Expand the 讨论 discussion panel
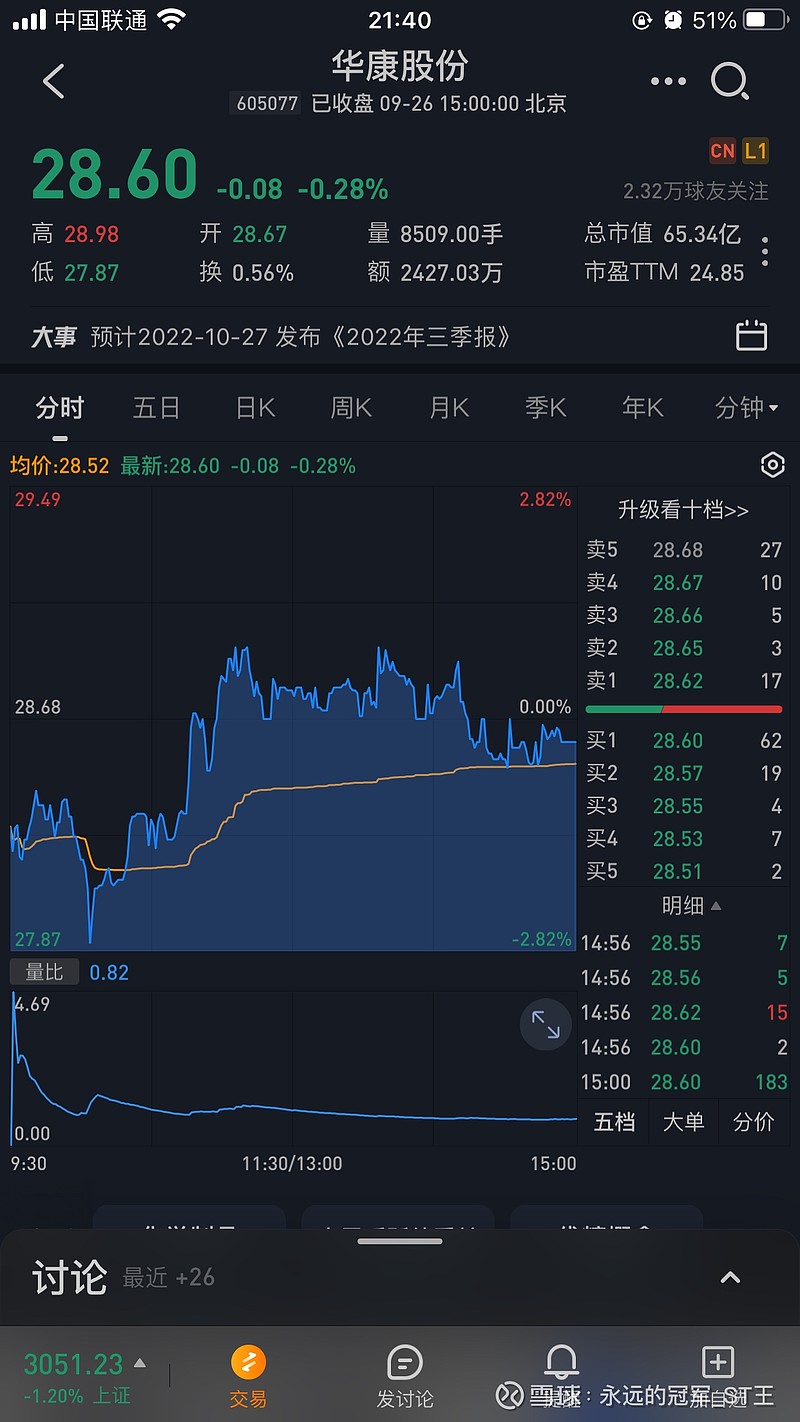Screen dimensions: 800x1422 [731, 1277]
